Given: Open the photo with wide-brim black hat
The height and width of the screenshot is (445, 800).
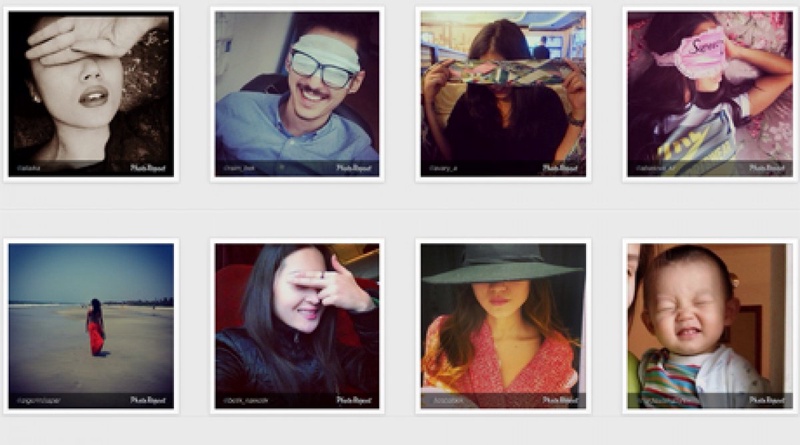Looking at the screenshot, I should [503, 324].
